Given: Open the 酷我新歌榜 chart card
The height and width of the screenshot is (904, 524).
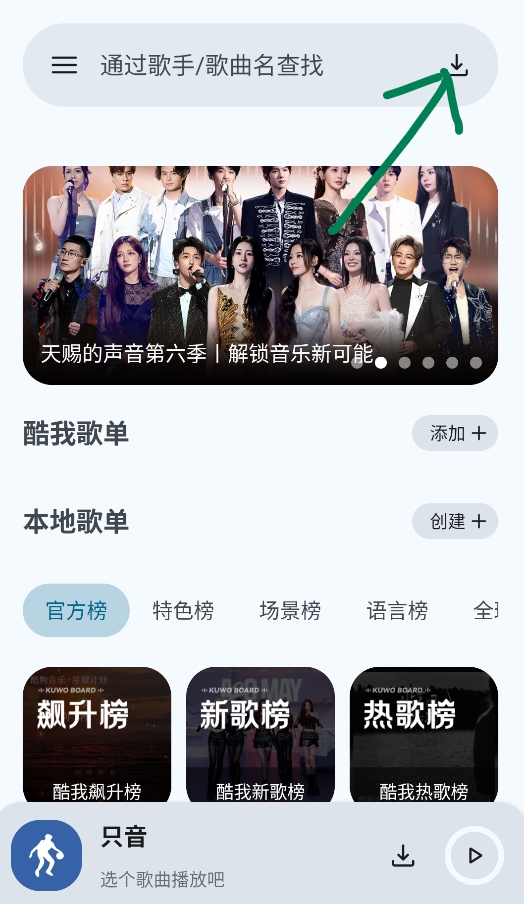Looking at the screenshot, I should coord(261,735).
